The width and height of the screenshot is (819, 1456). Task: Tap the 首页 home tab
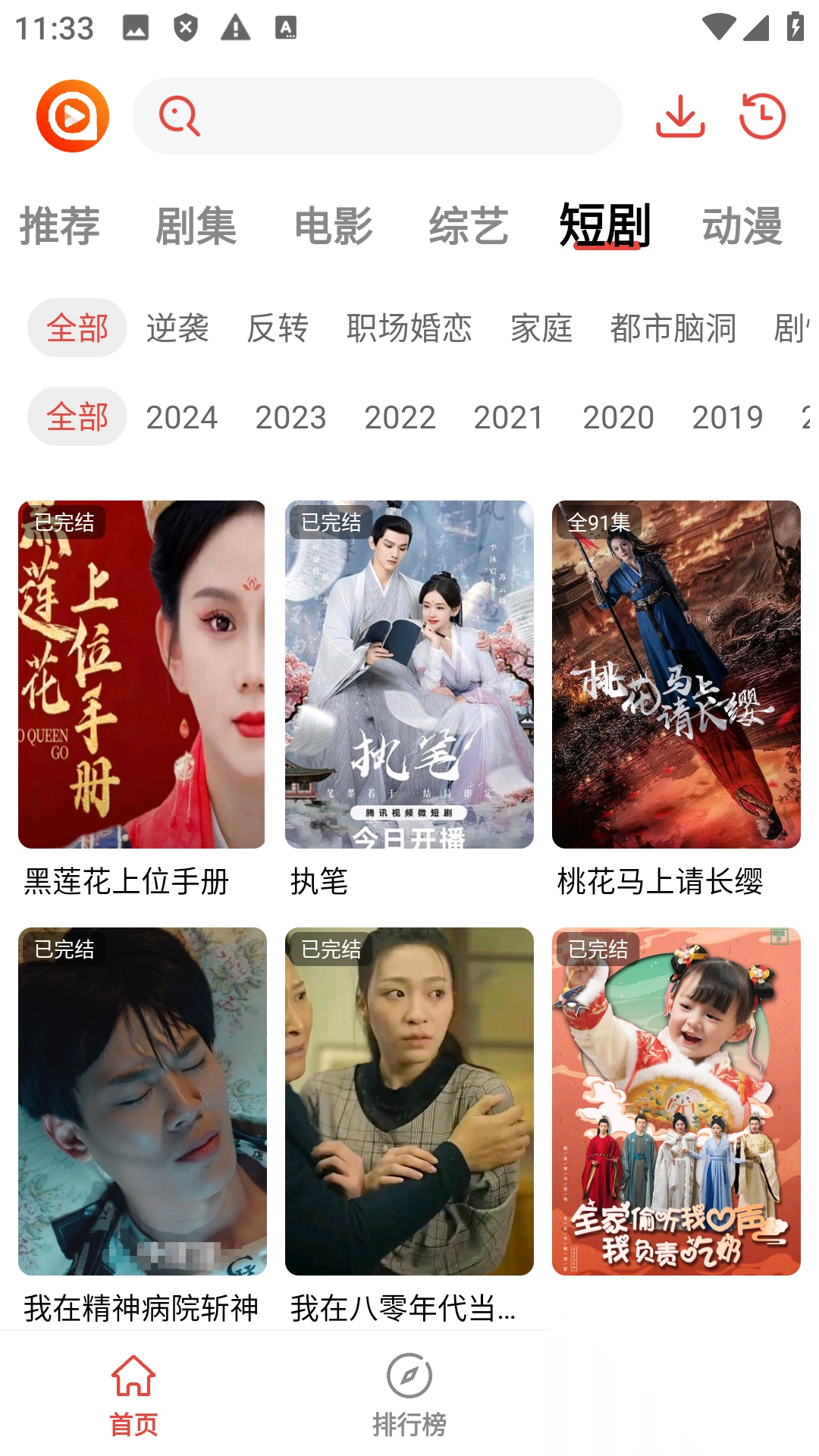[133, 1395]
